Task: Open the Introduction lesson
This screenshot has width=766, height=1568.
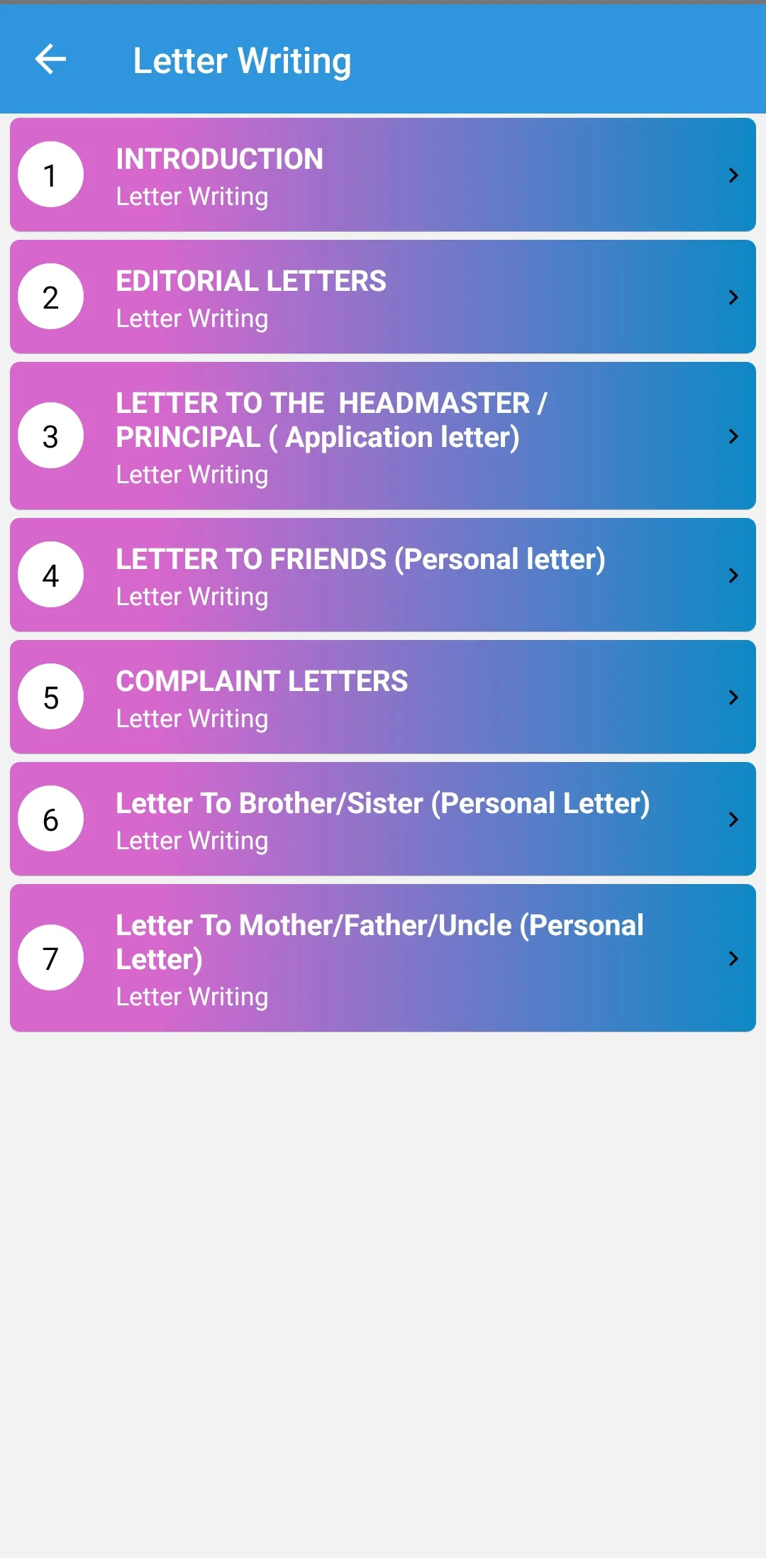Action: pyautogui.click(x=383, y=175)
